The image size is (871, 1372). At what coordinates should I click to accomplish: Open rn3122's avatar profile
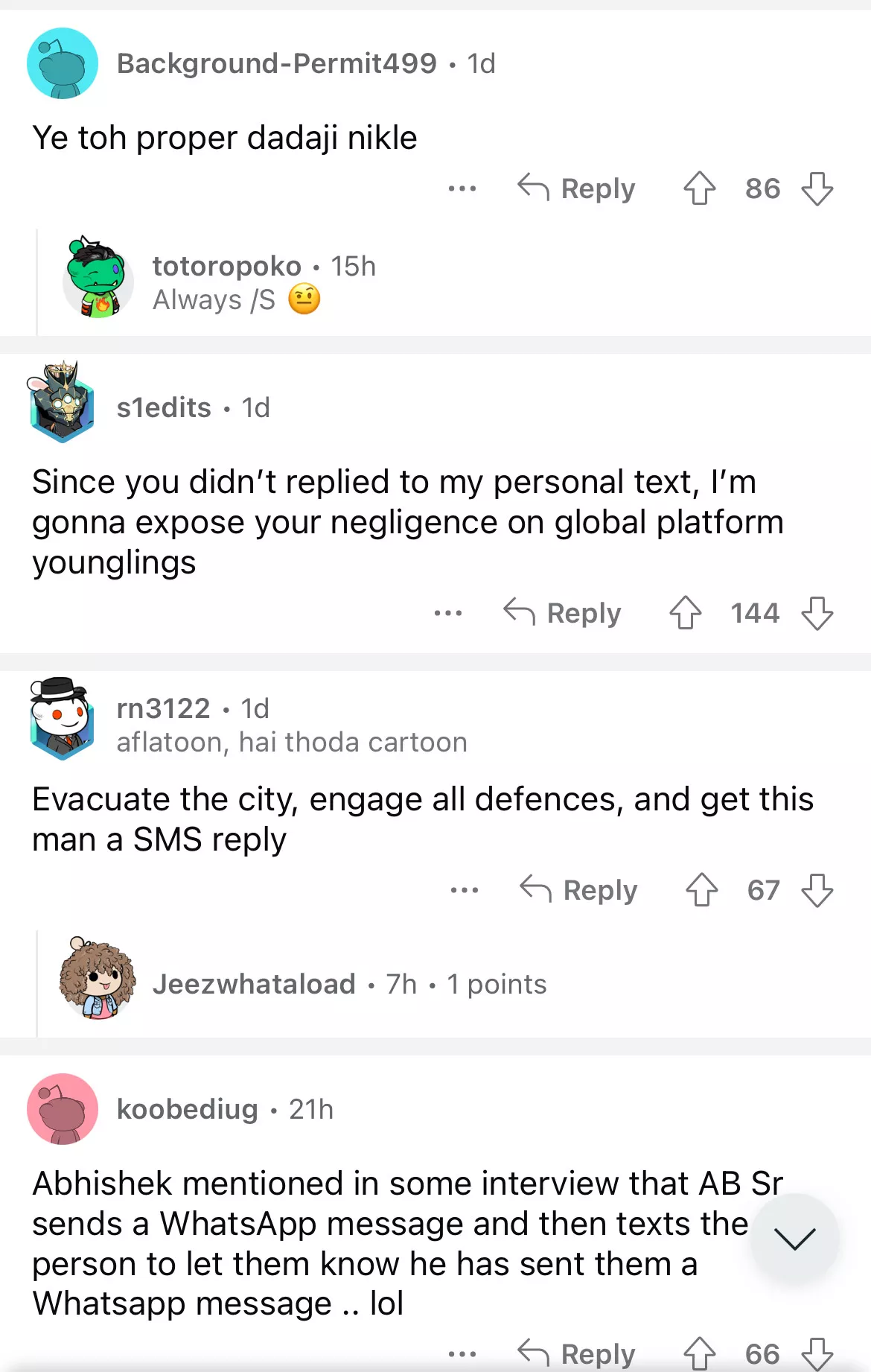click(x=63, y=717)
